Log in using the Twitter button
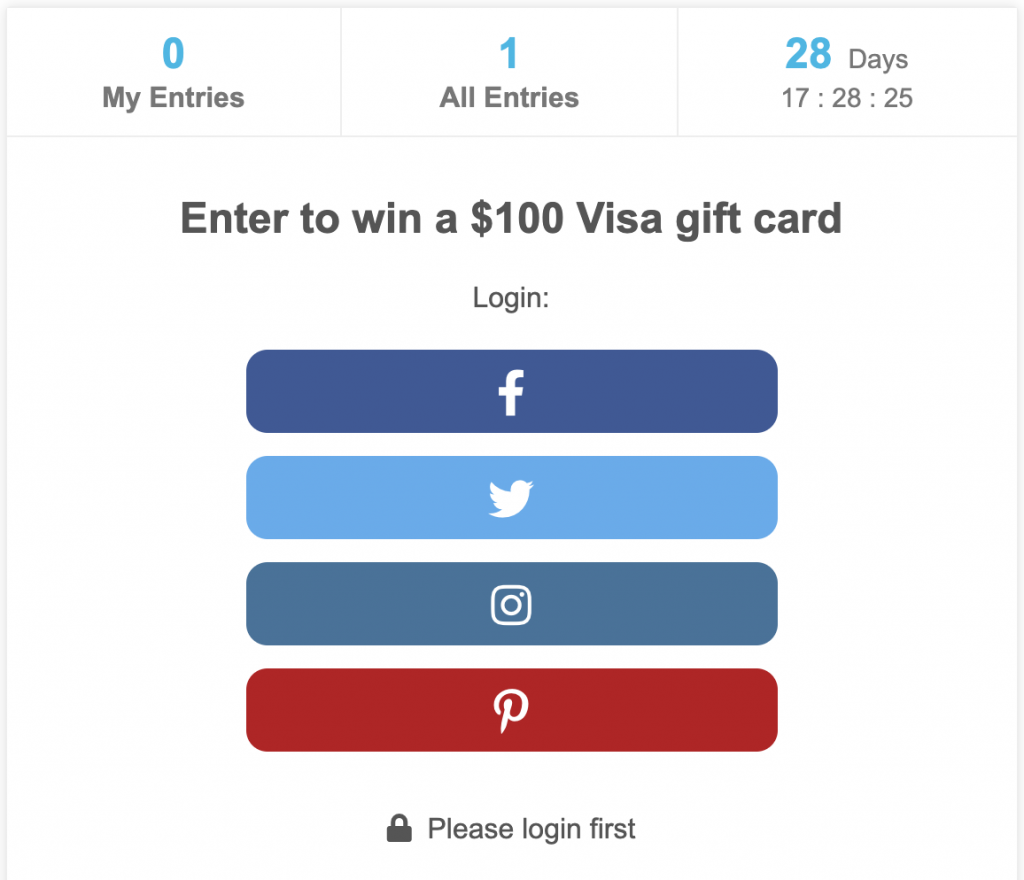1024x880 pixels. tap(511, 497)
